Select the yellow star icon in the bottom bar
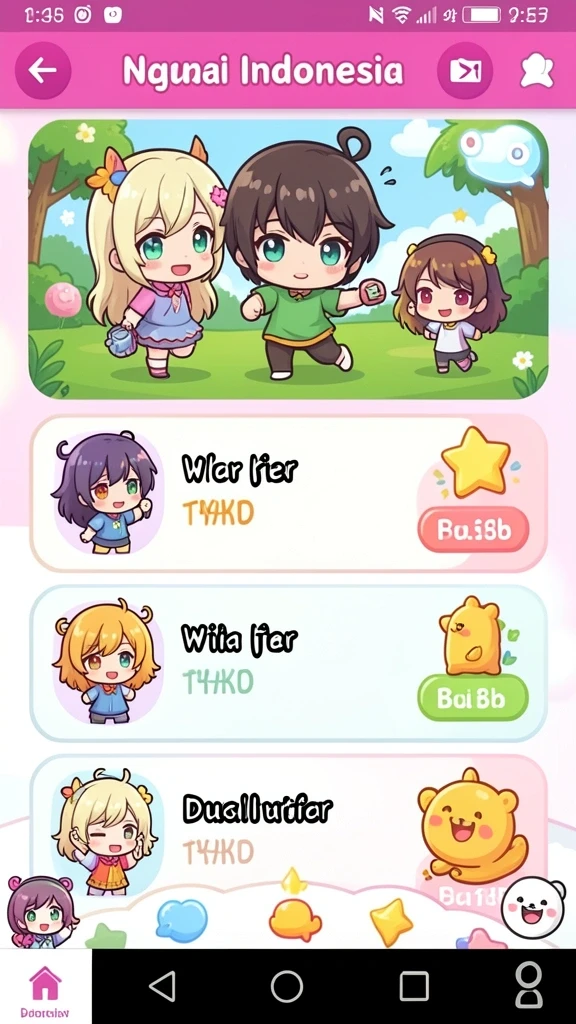The width and height of the screenshot is (576, 1024). [391, 921]
